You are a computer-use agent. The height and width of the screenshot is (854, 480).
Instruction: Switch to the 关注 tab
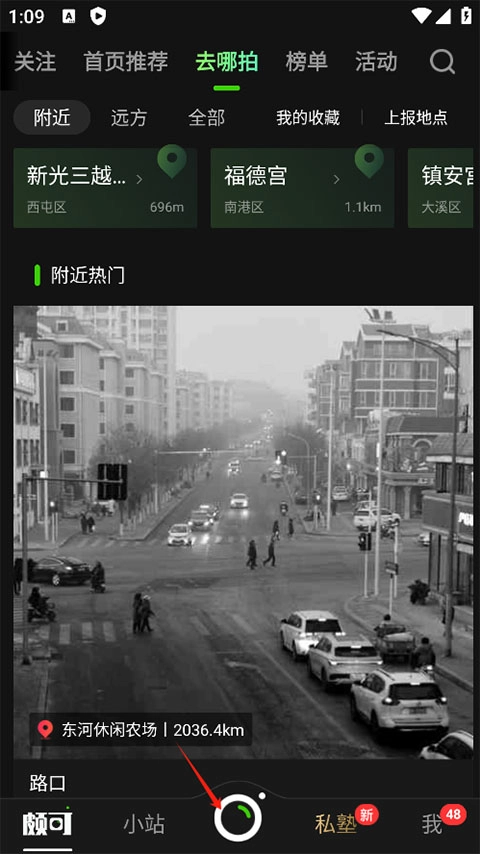pyautogui.click(x=35, y=62)
